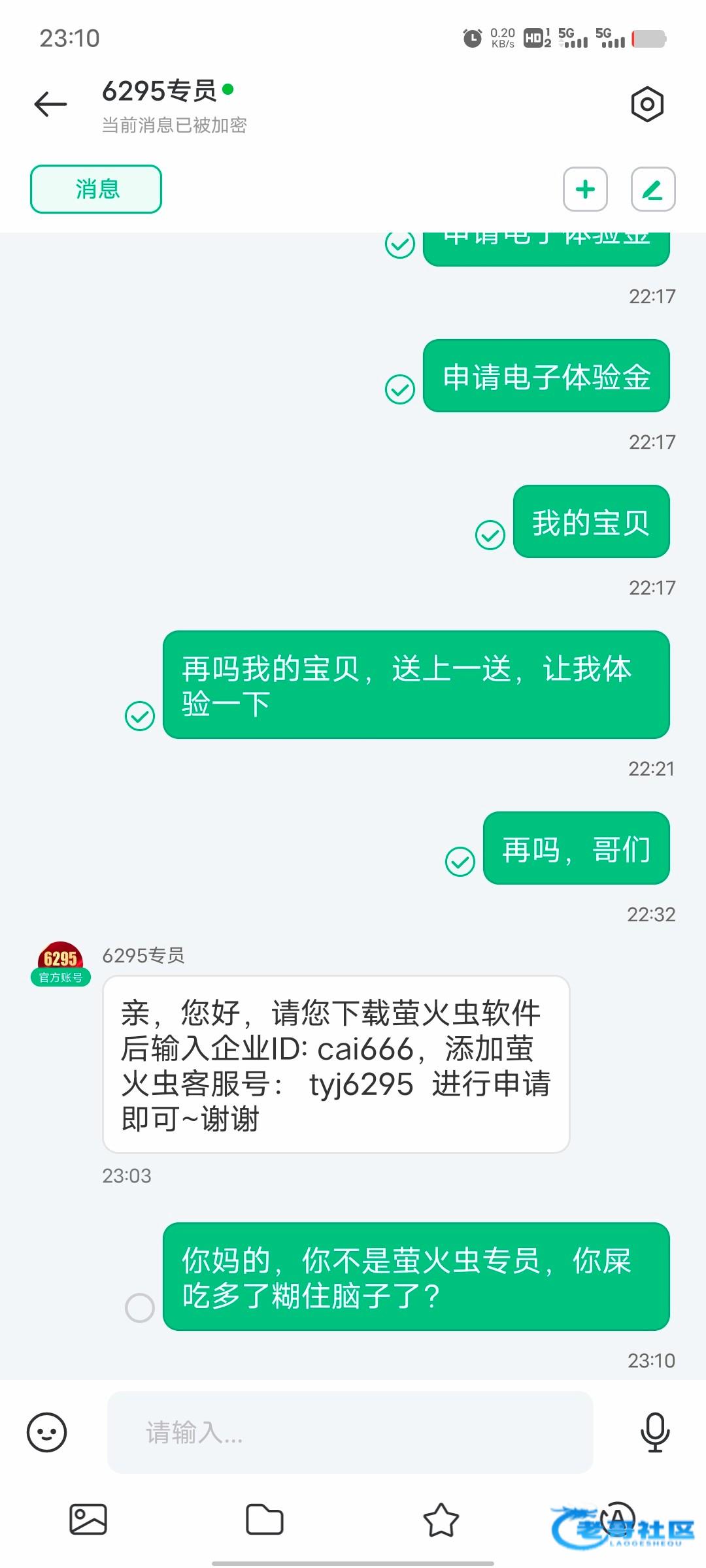
Task: Start voice input with the microphone
Action: [654, 1433]
